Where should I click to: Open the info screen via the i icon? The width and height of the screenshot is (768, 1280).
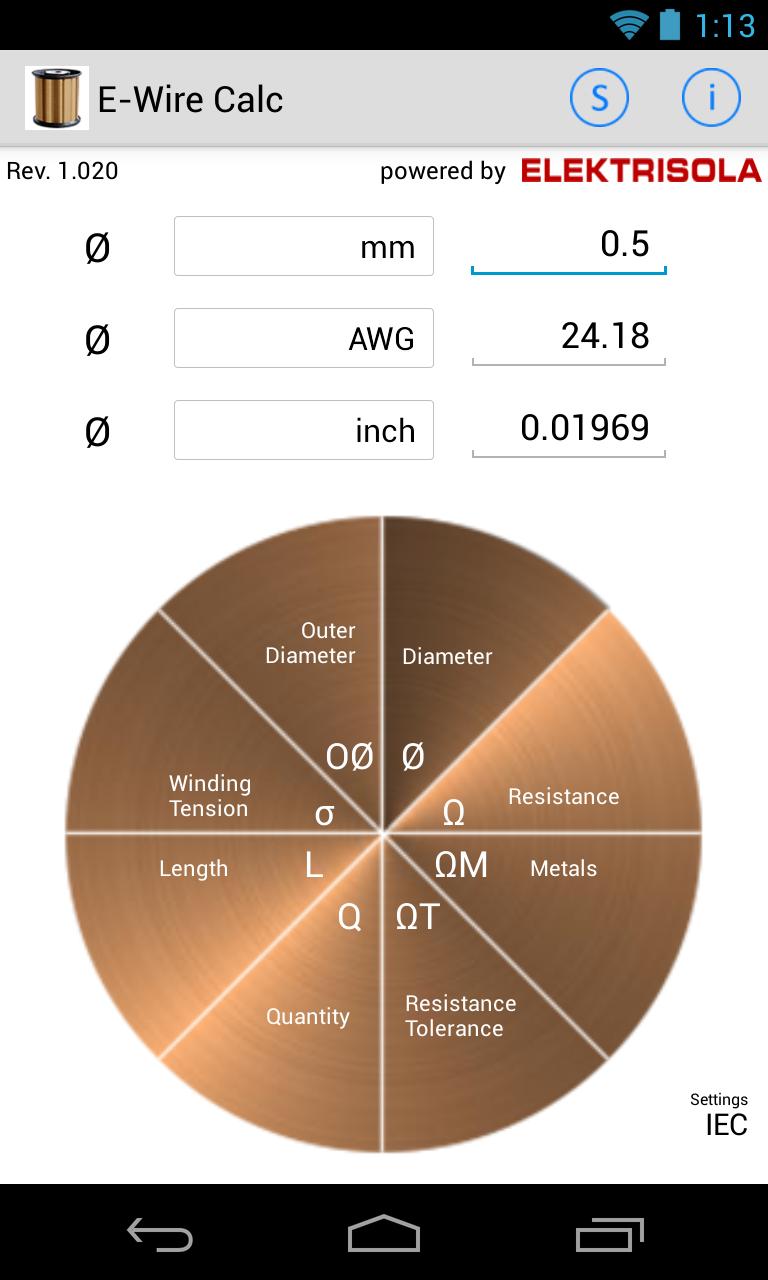point(711,97)
